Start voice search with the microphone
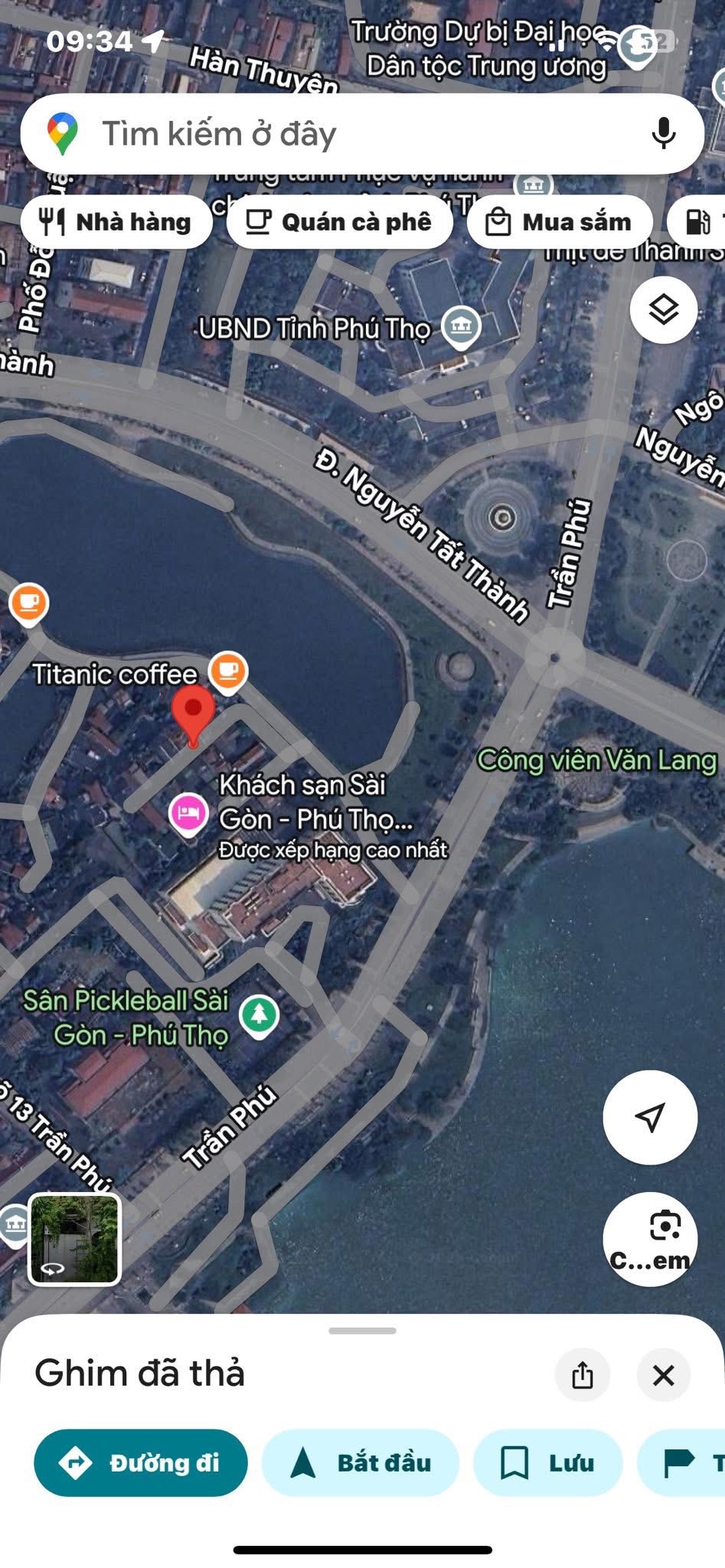The height and width of the screenshot is (1568, 725). tap(663, 133)
